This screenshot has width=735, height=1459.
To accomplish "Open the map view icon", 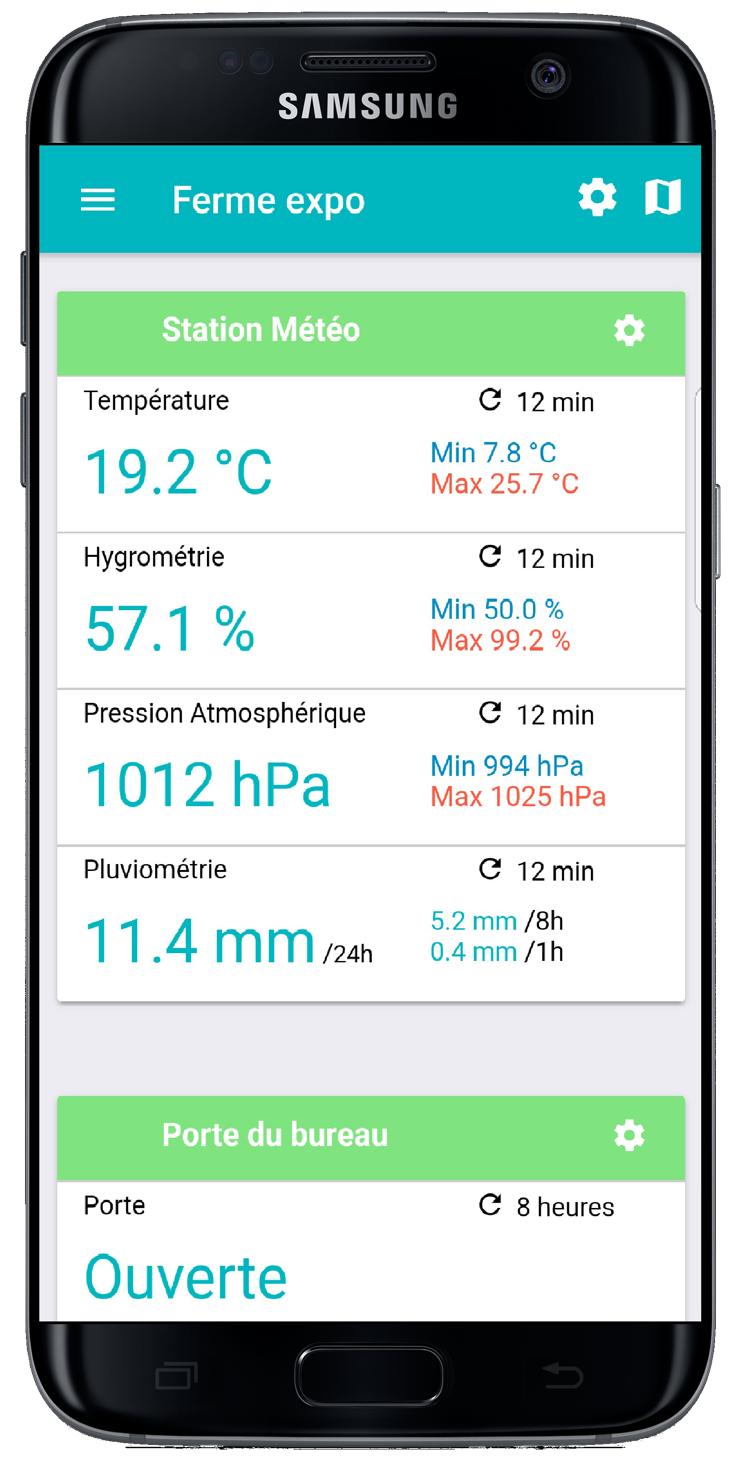I will click(662, 197).
